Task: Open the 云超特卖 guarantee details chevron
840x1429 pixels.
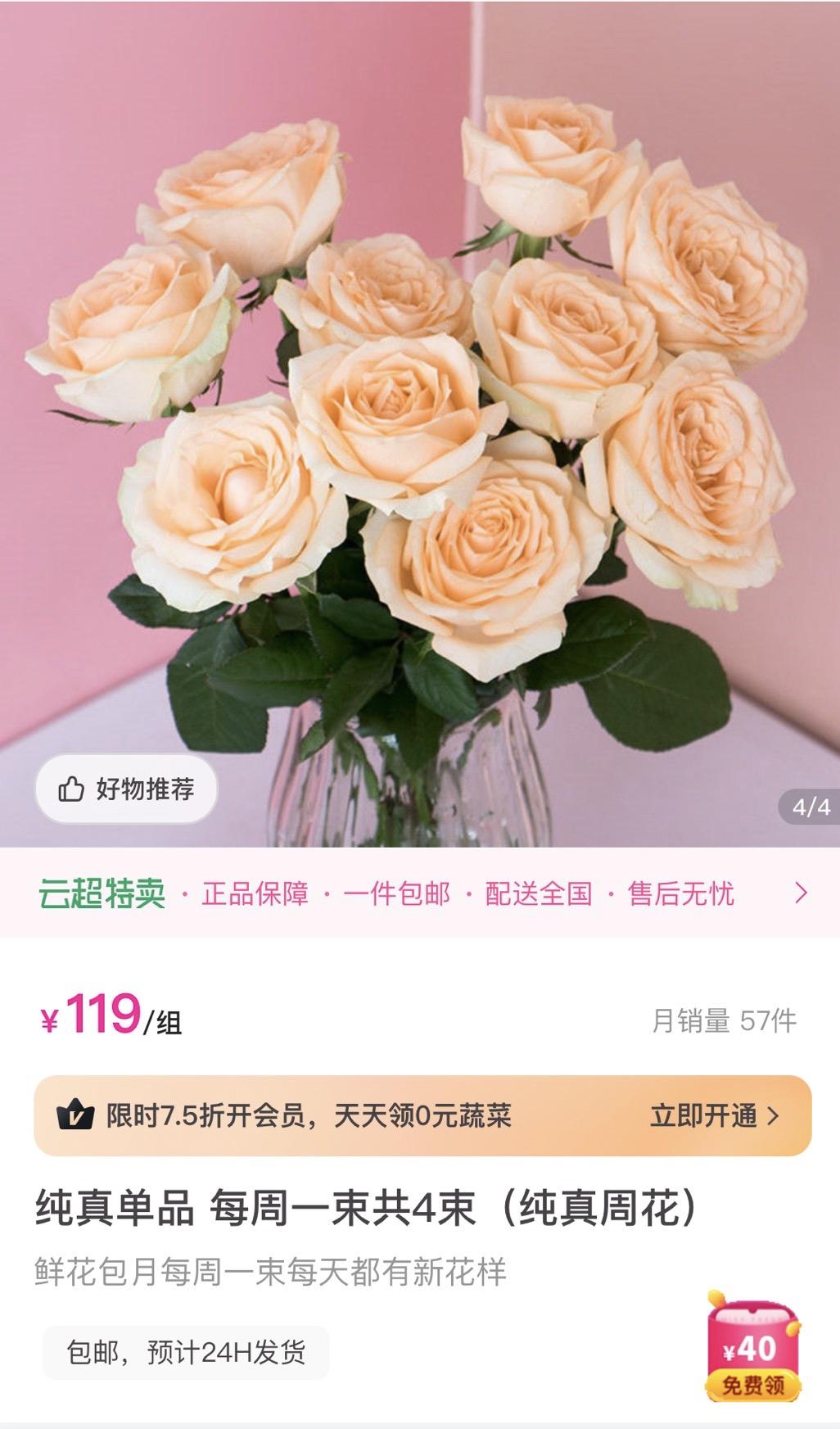Action: [801, 893]
